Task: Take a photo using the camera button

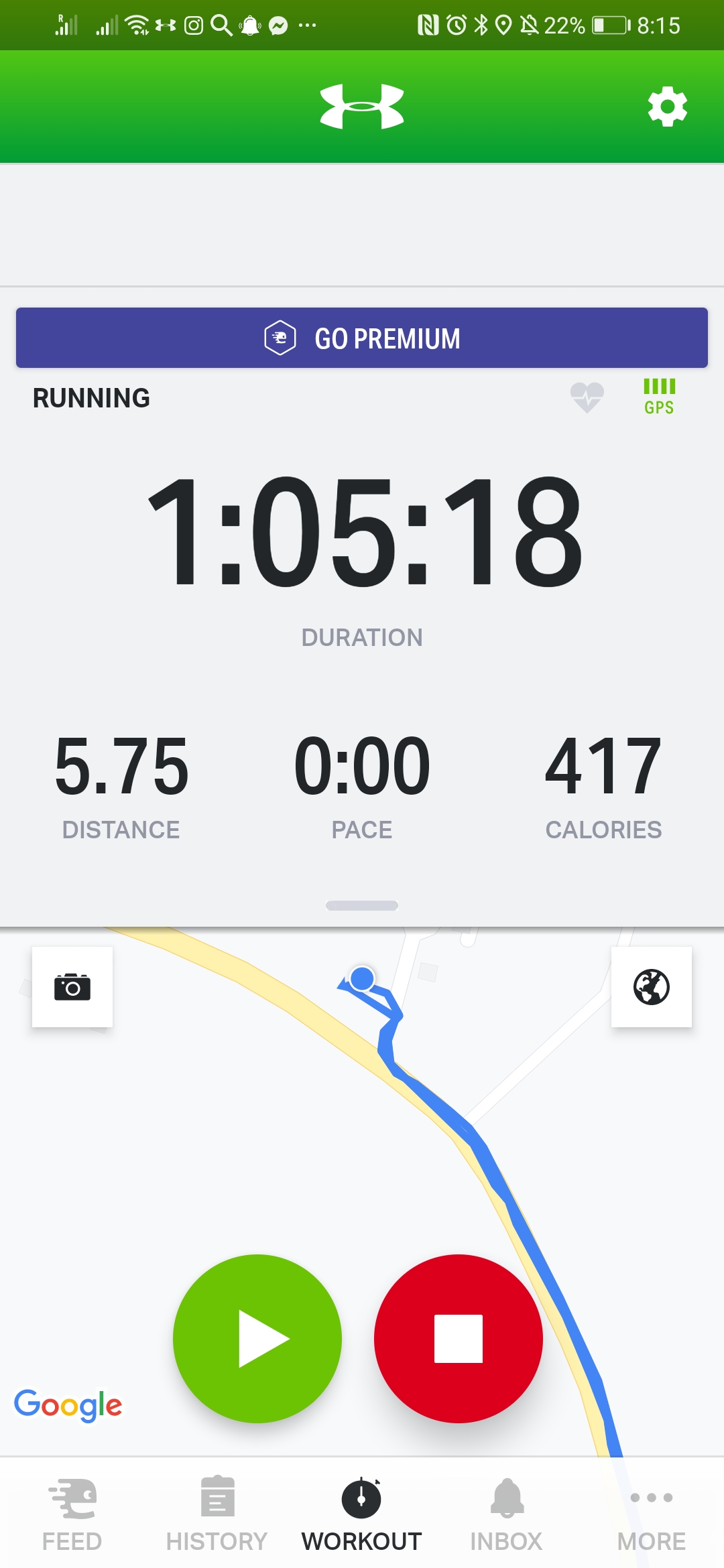Action: (72, 987)
